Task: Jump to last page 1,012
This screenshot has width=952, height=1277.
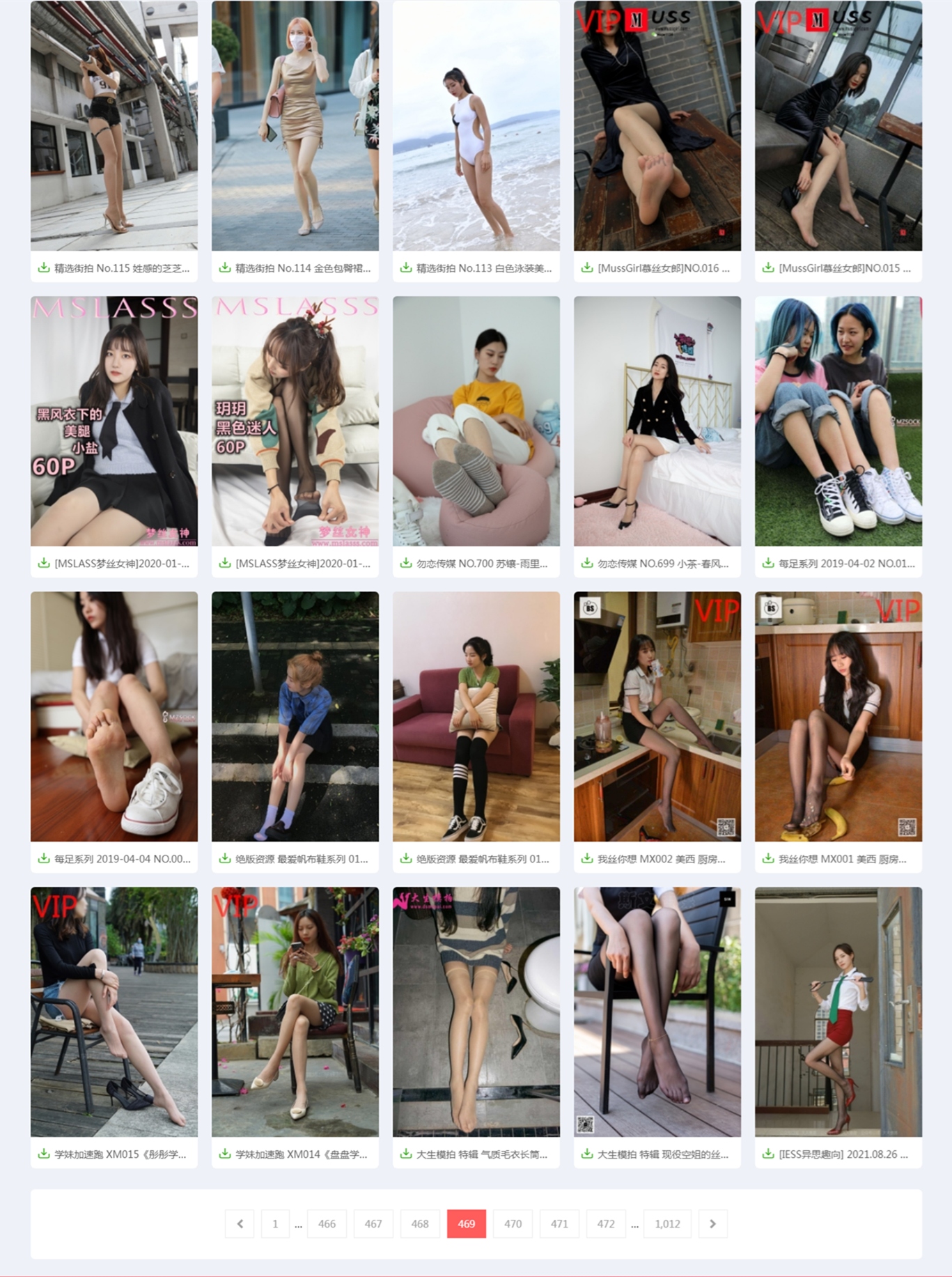Action: [667, 1223]
